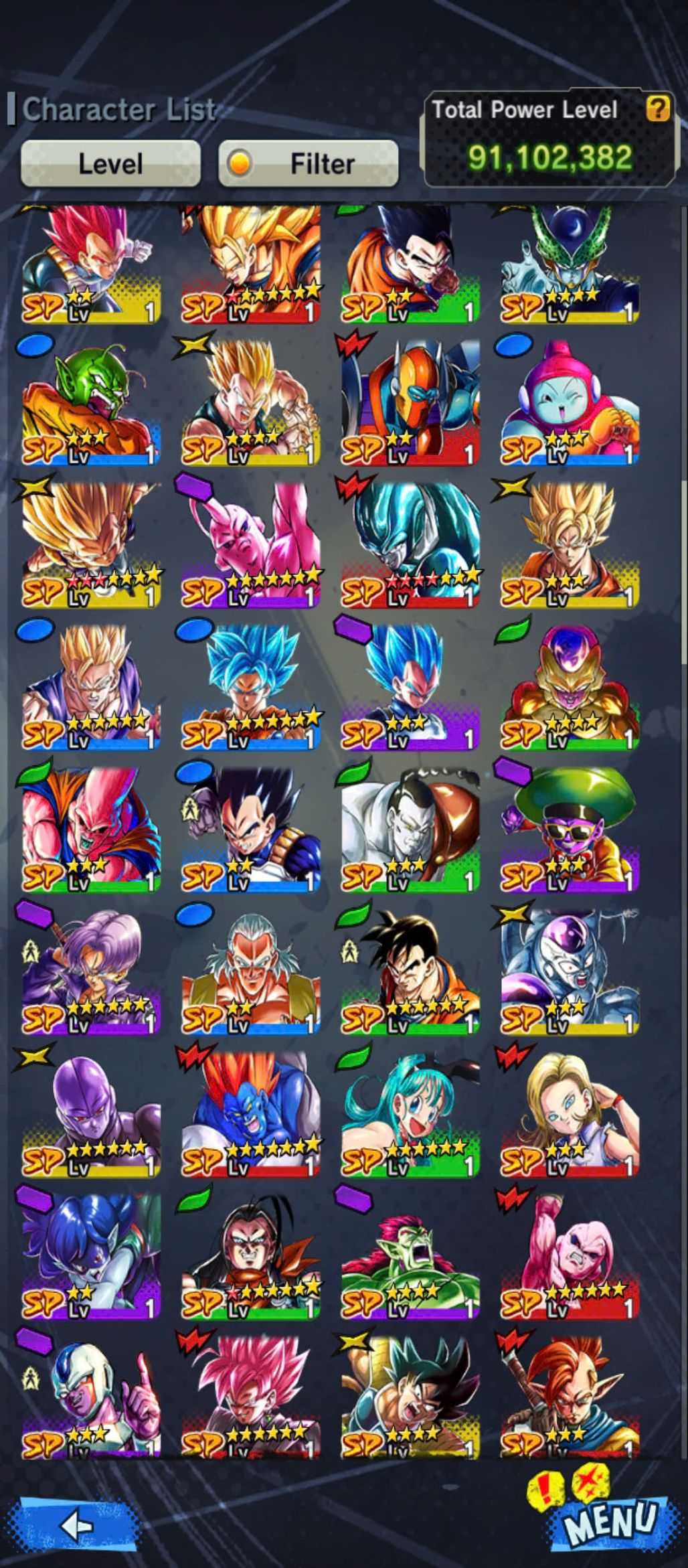Select the Perfect Cell character card

(570, 262)
